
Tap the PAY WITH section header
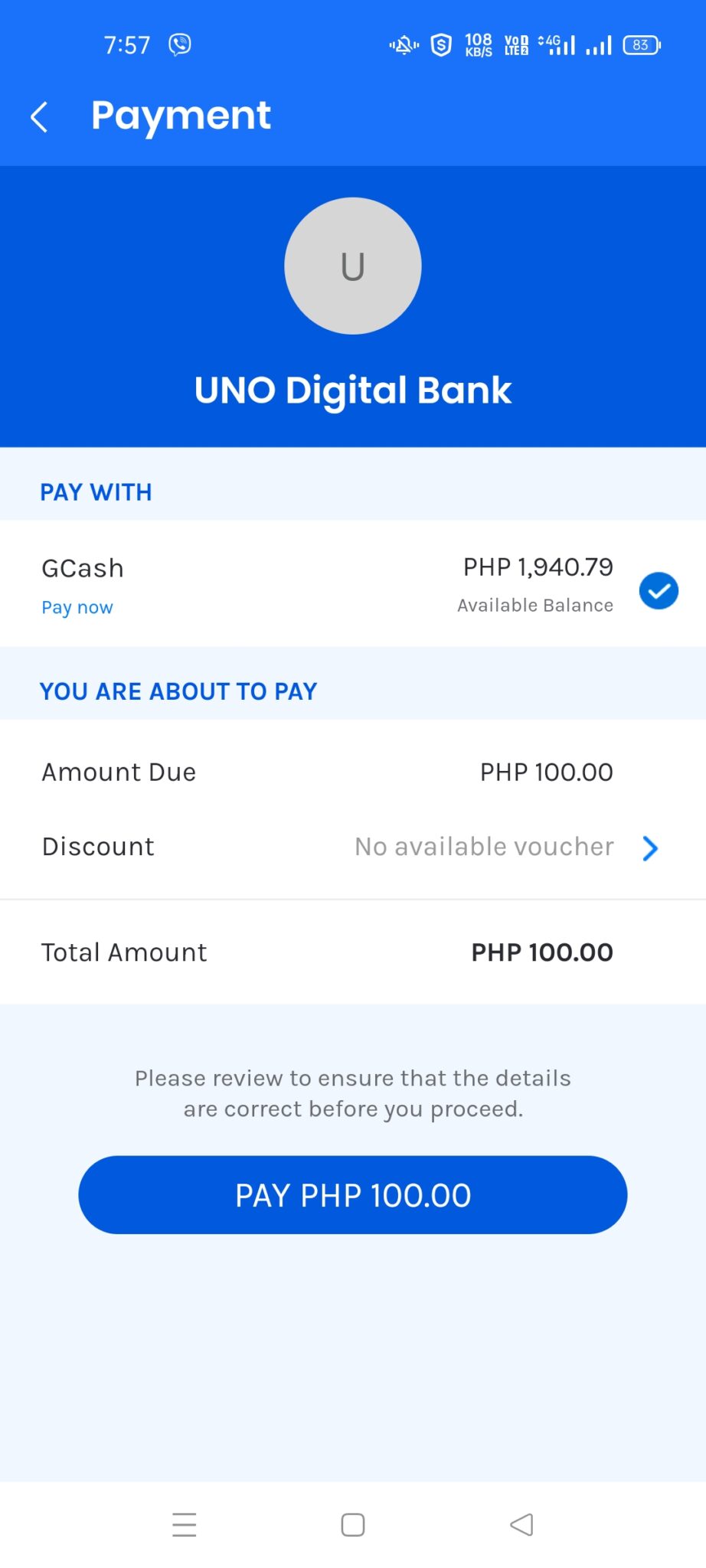click(96, 492)
